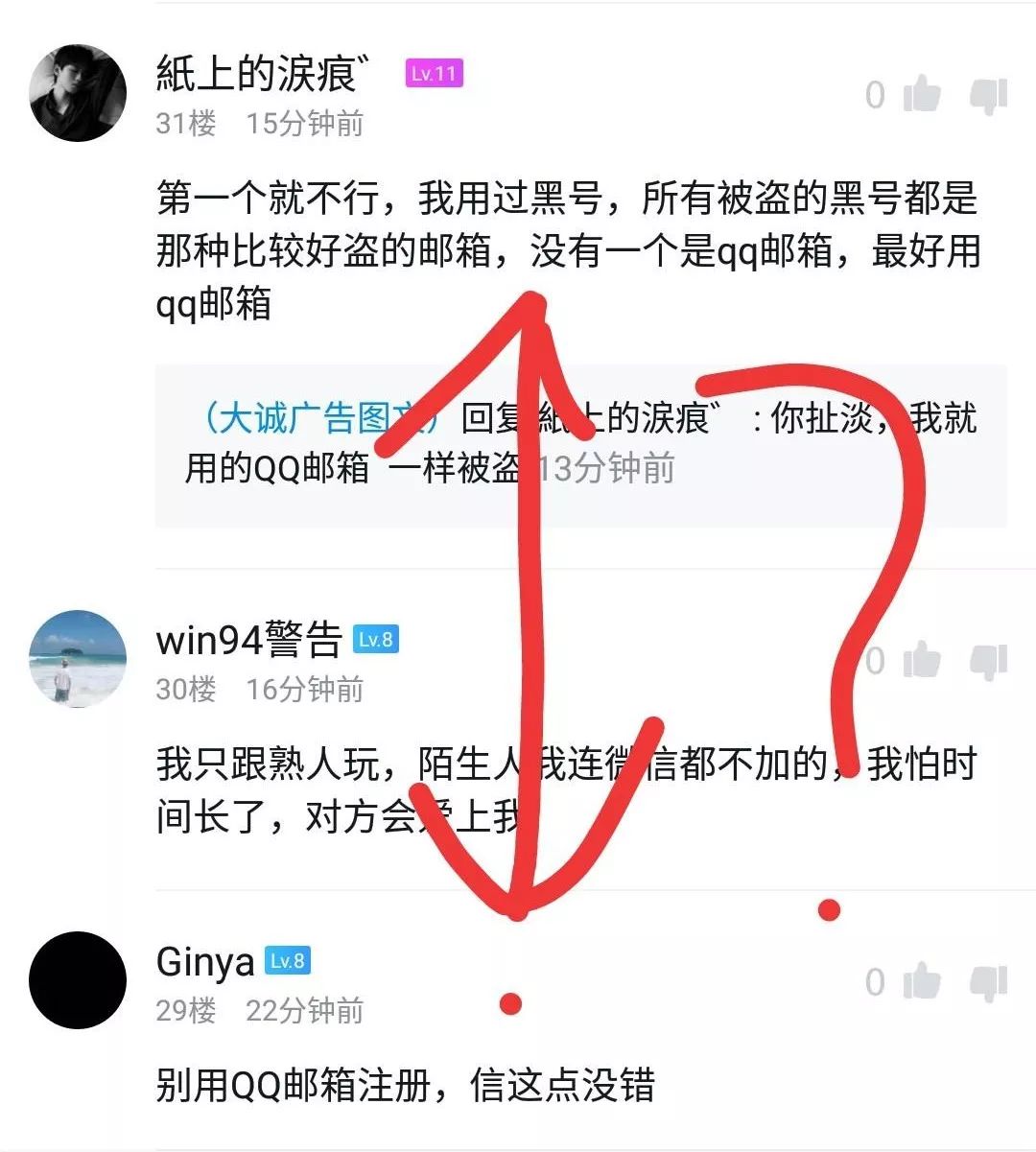This screenshot has height=1152, width=1036.
Task: Toggle the like on 紙上的淚痕's comment
Action: pyautogui.click(x=921, y=95)
